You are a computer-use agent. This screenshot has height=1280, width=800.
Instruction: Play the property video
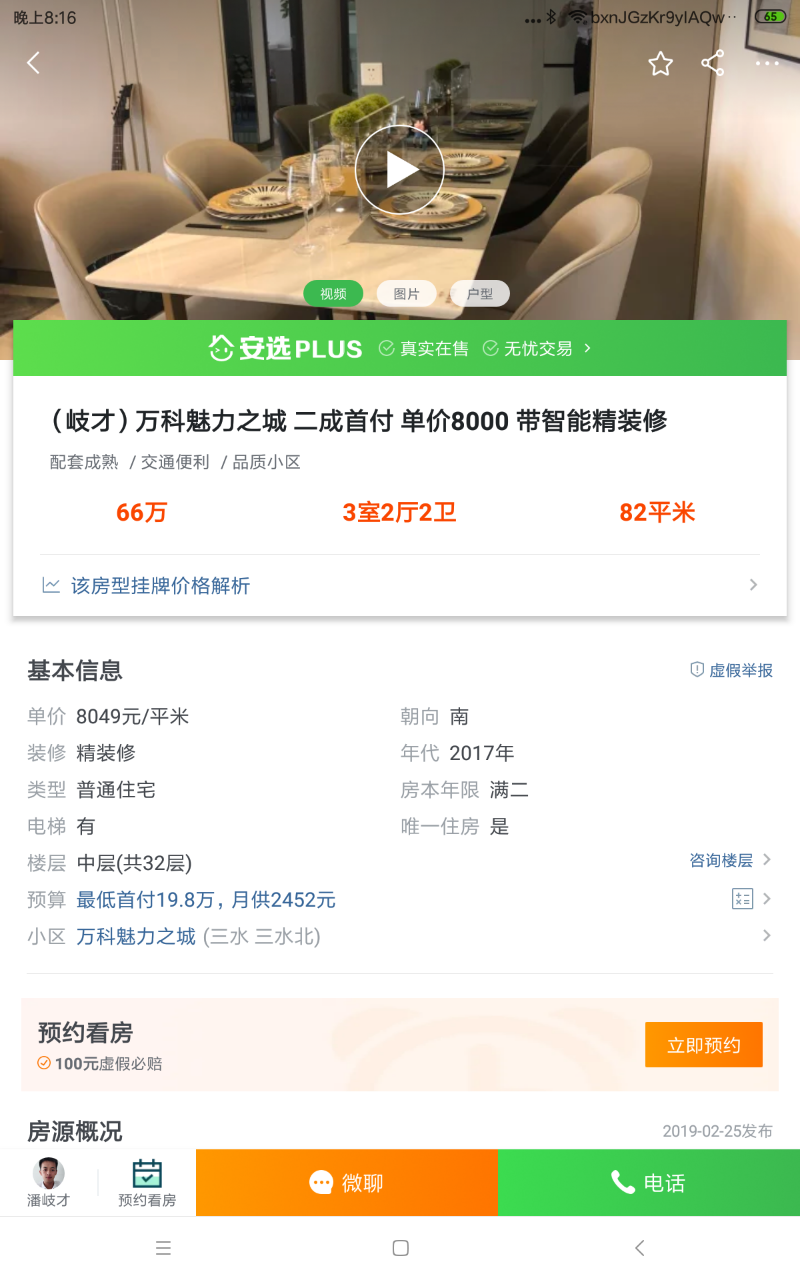400,170
